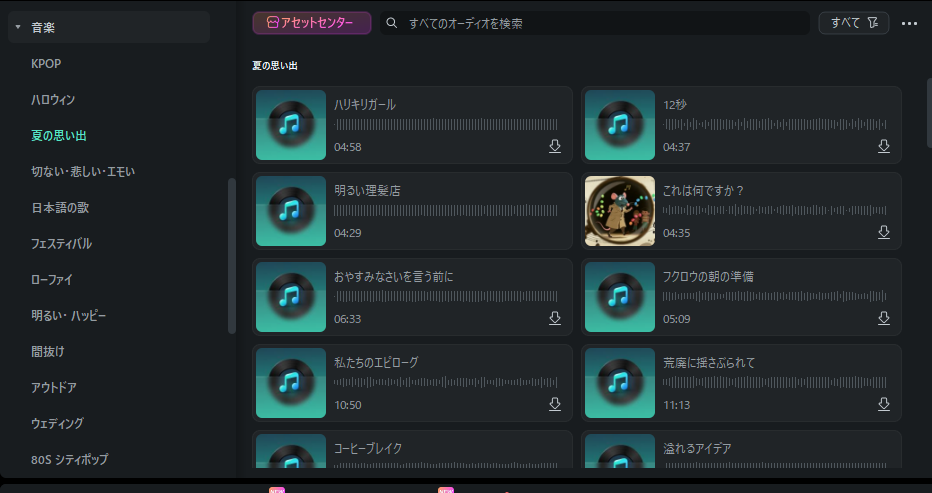Open the アセットセンター button
The width and height of the screenshot is (932, 493).
pyautogui.click(x=312, y=23)
